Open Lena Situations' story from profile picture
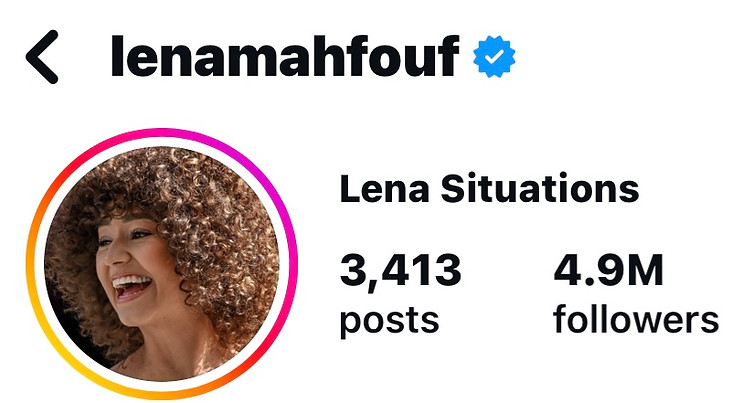732x403 pixels. [x=164, y=264]
